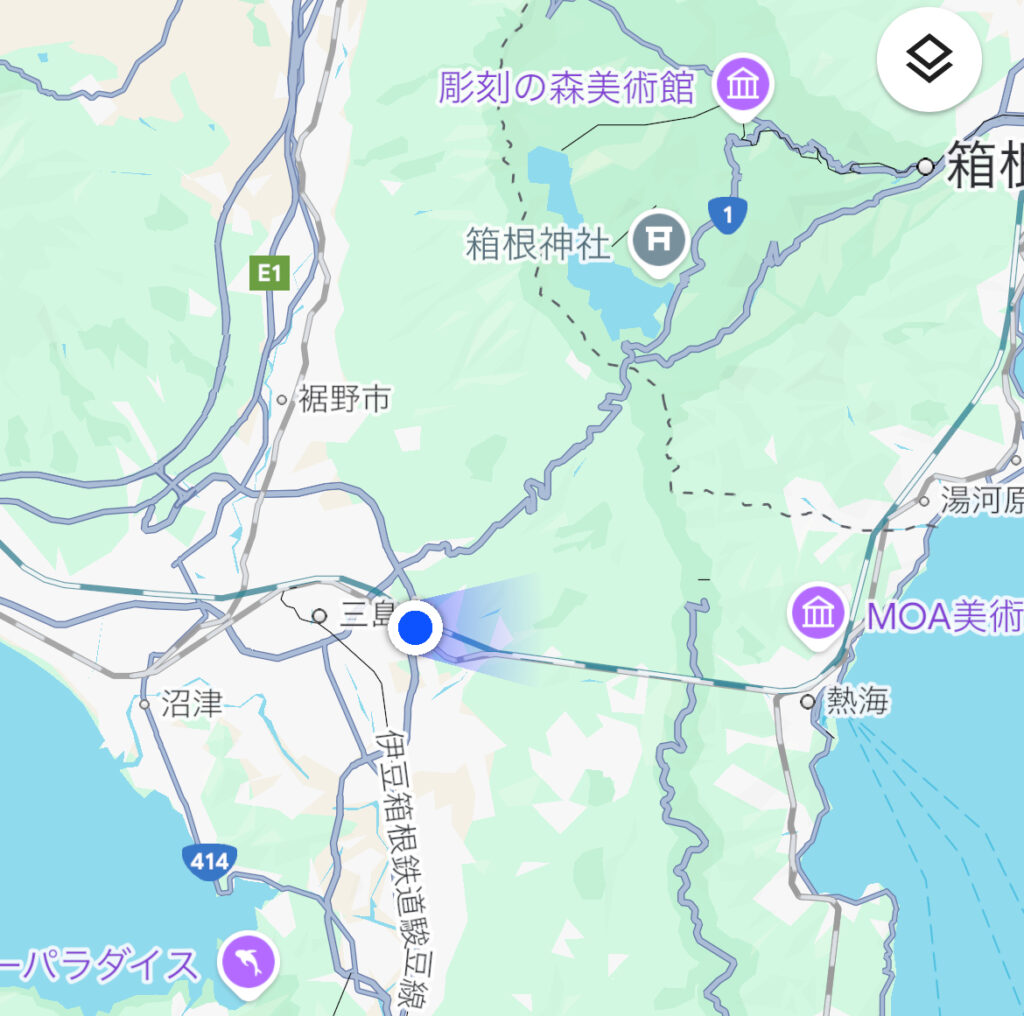Select the dolphin aquarium marker
Image resolution: width=1024 pixels, height=1016 pixels.
pyautogui.click(x=250, y=962)
